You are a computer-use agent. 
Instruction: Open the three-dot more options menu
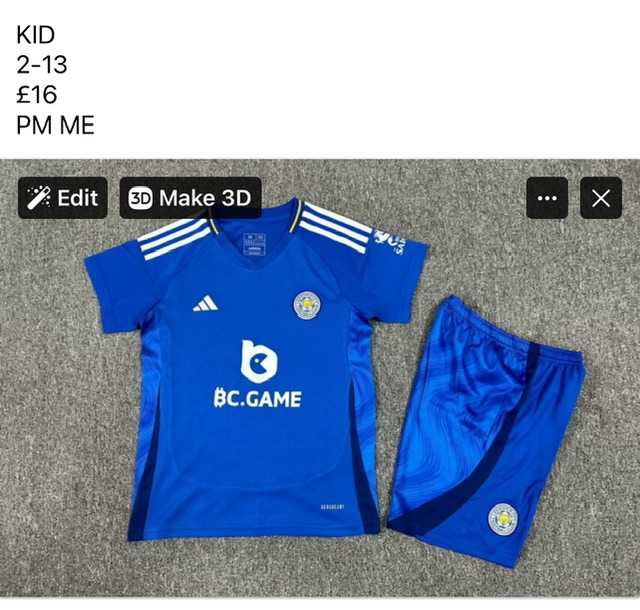coord(547,198)
